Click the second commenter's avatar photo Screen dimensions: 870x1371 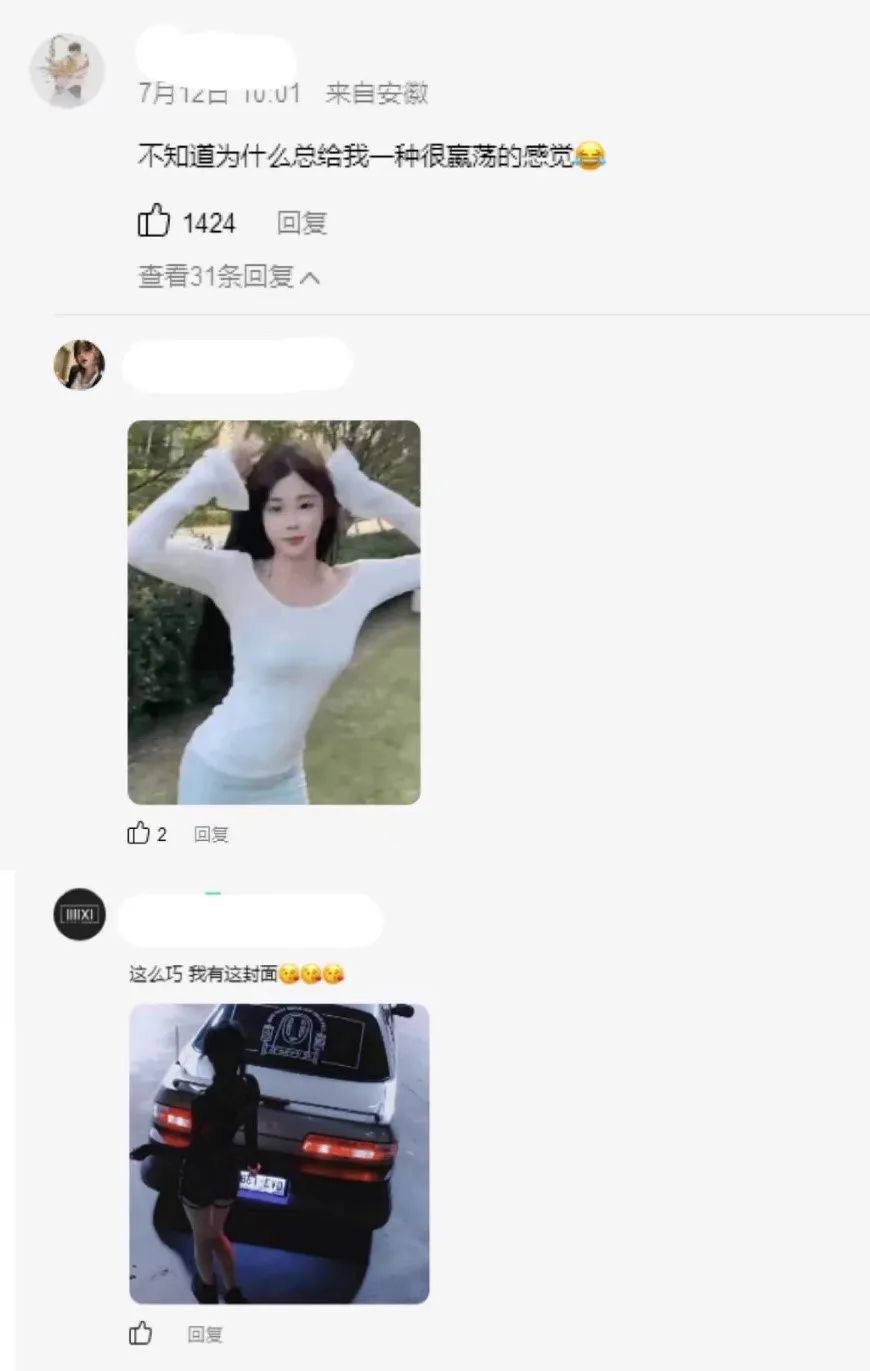(80, 365)
